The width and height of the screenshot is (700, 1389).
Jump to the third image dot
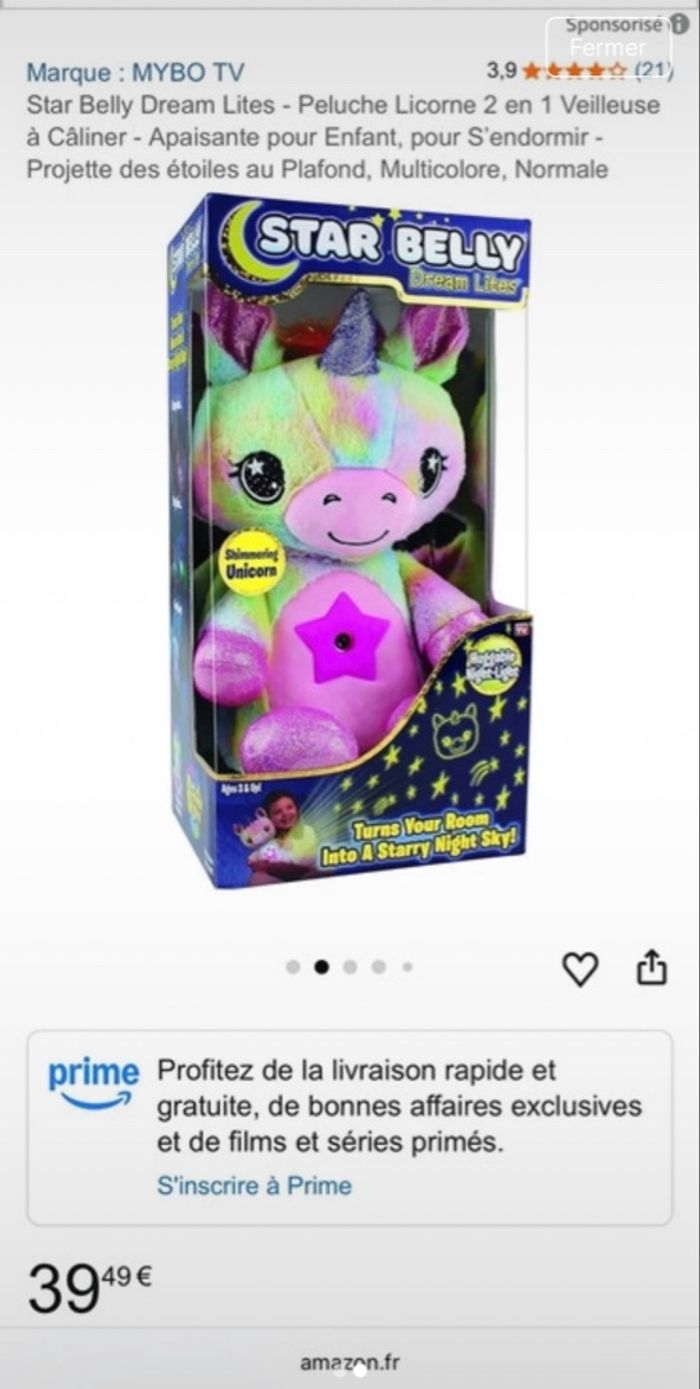[x=350, y=967]
